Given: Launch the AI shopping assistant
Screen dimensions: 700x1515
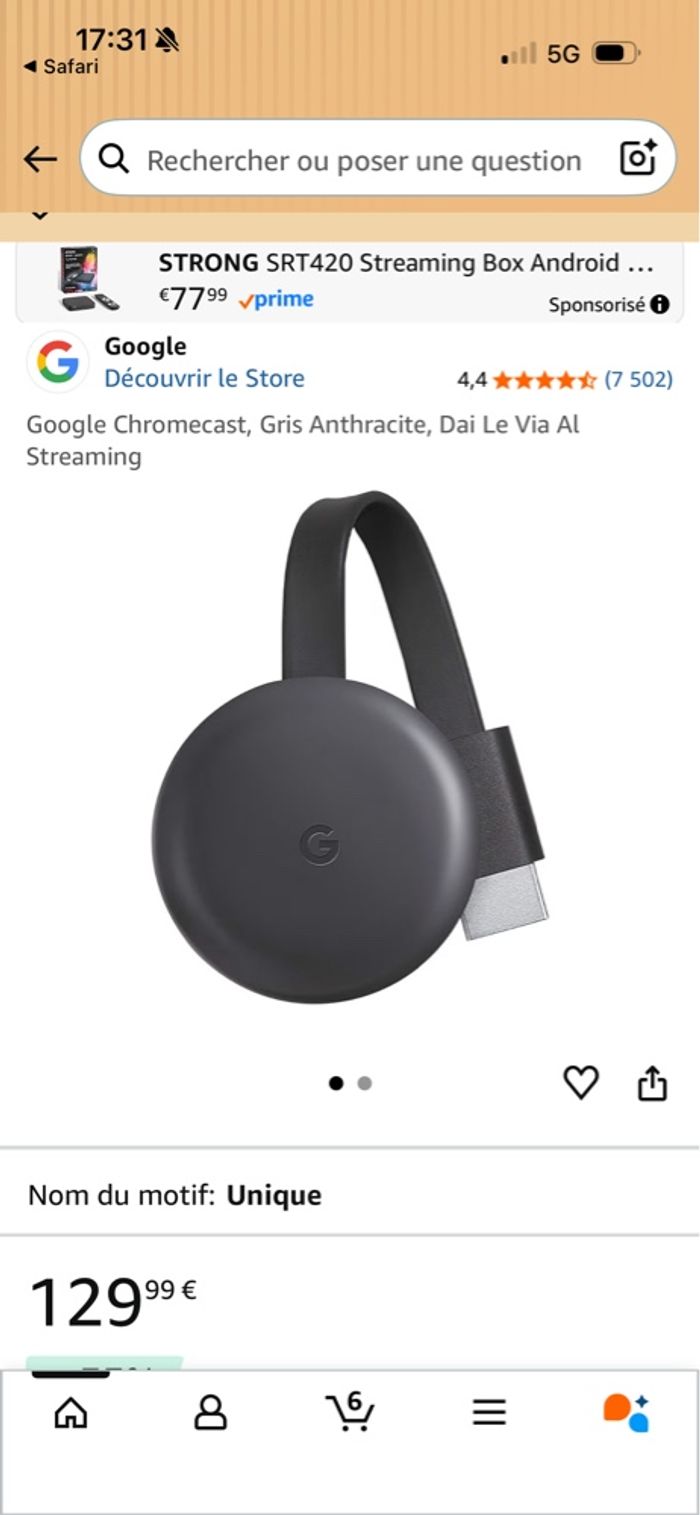Looking at the screenshot, I should 627,1412.
